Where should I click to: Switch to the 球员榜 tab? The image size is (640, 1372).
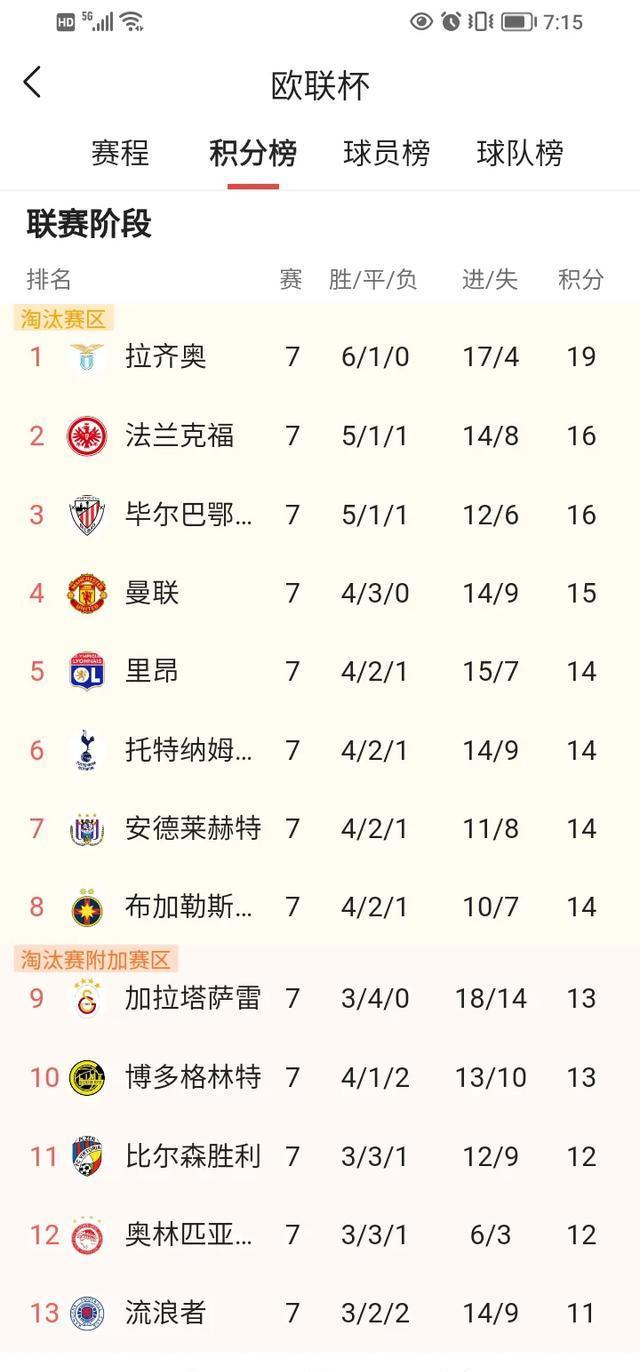(386, 153)
